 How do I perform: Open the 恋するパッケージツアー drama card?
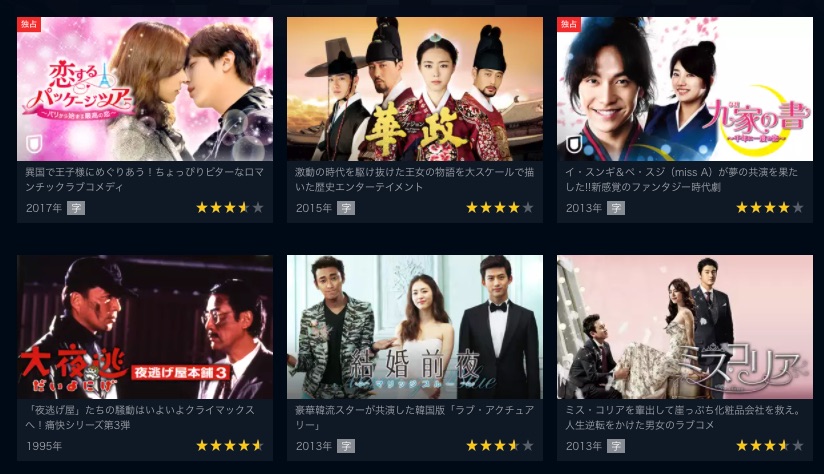(x=145, y=90)
